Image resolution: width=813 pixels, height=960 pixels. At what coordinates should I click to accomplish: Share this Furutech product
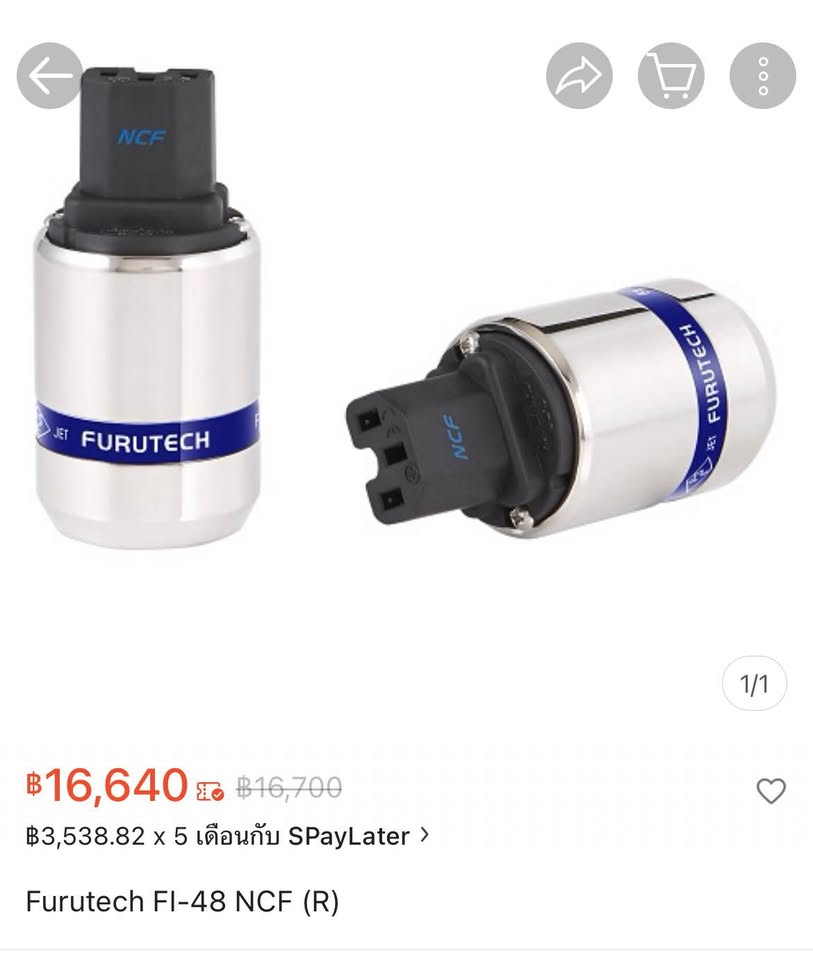tap(579, 76)
